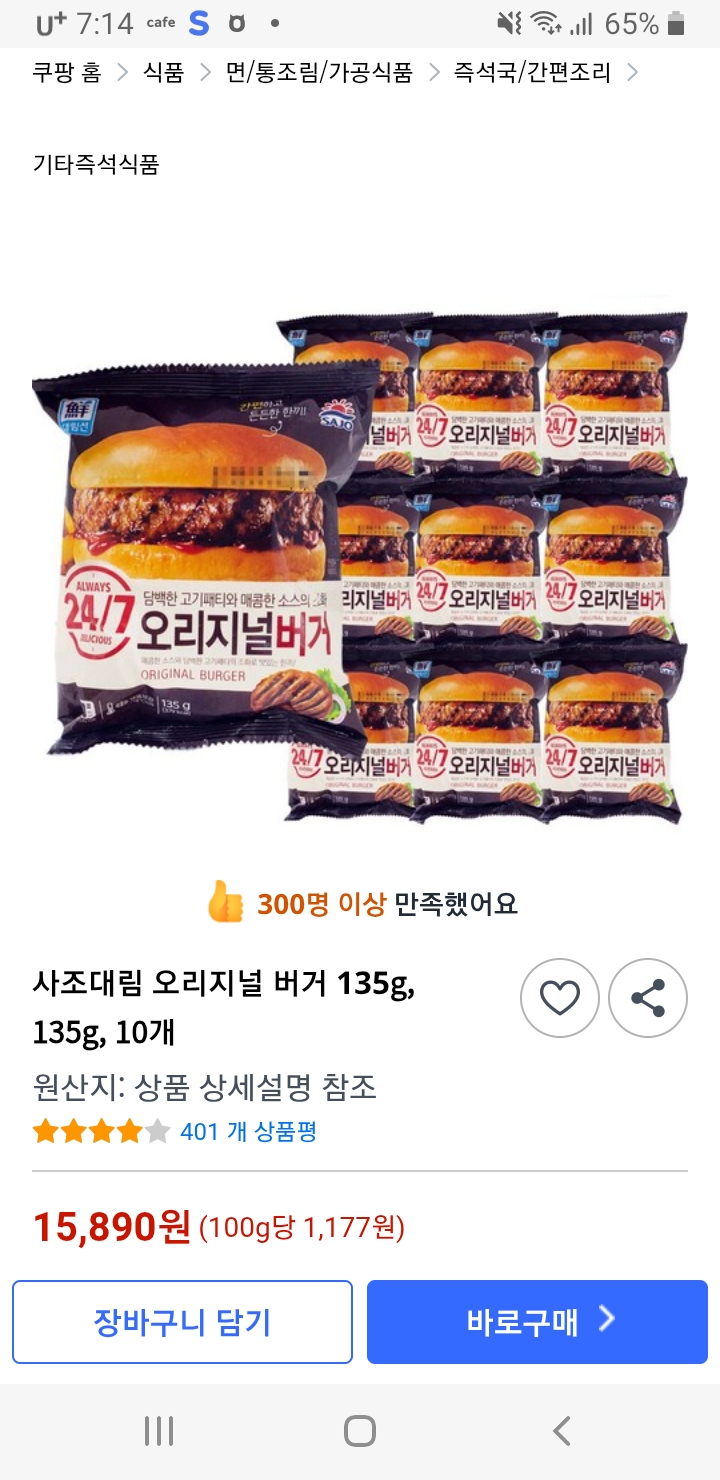Share this product

[648, 997]
